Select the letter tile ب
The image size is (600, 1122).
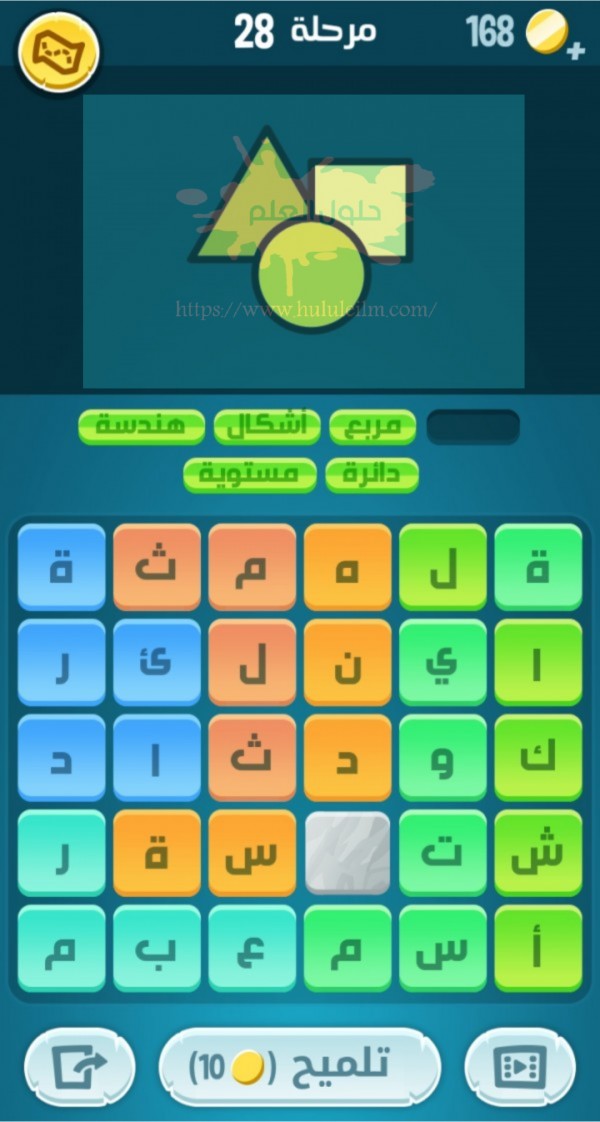coord(157,948)
